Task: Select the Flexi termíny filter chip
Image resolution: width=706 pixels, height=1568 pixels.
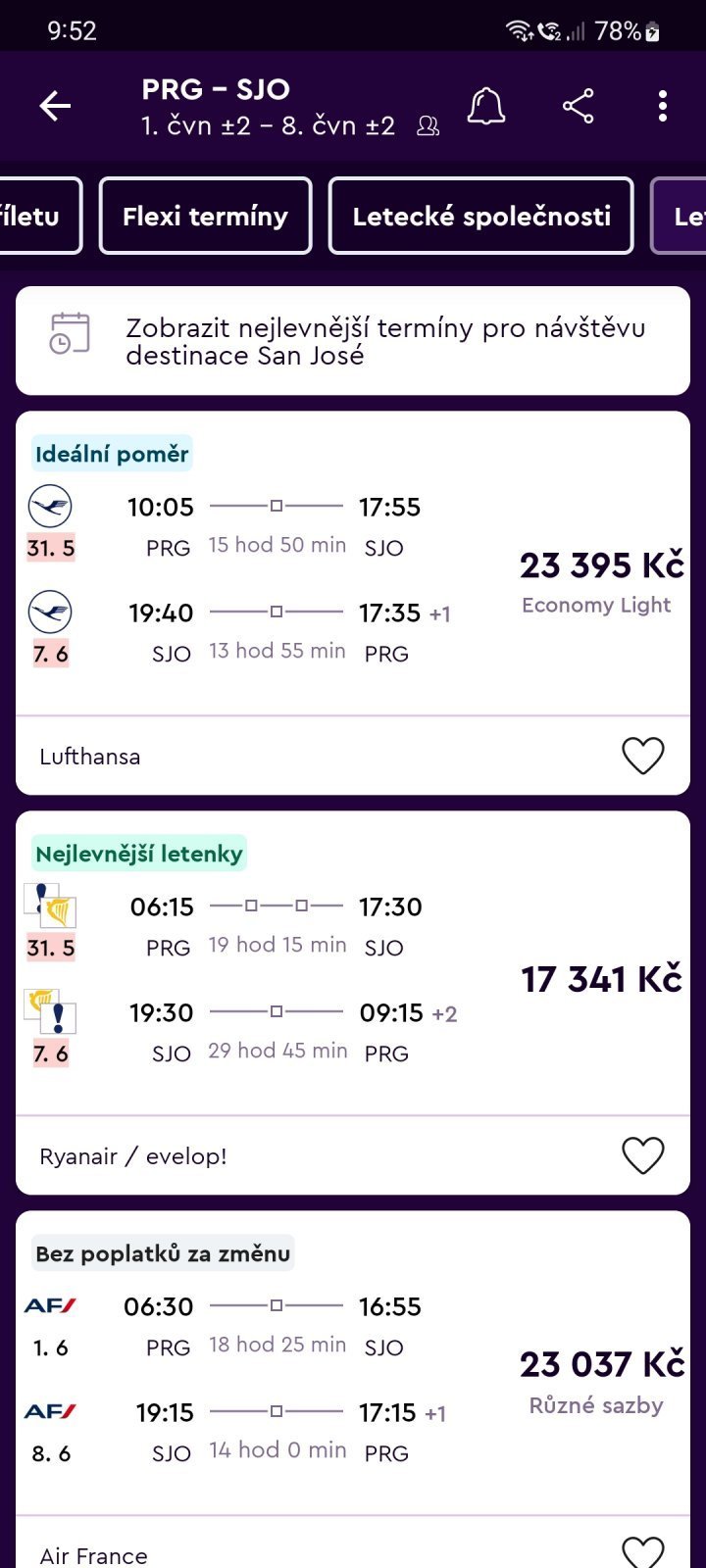Action: point(205,216)
